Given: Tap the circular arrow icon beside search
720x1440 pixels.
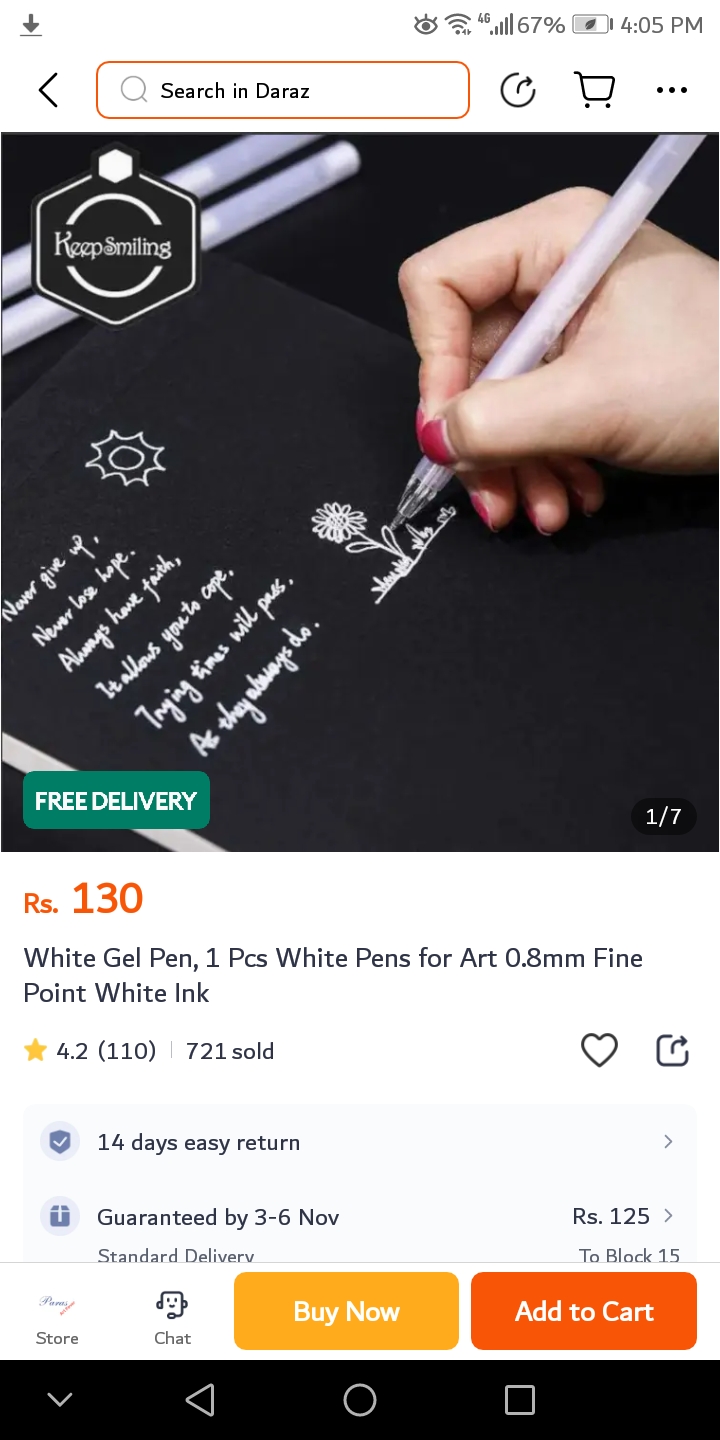Looking at the screenshot, I should 518,90.
